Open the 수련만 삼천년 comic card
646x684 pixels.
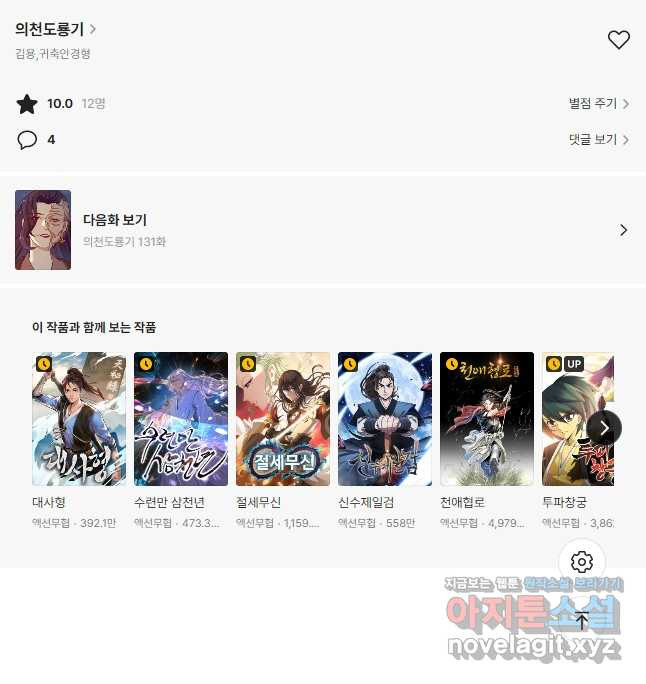click(181, 419)
